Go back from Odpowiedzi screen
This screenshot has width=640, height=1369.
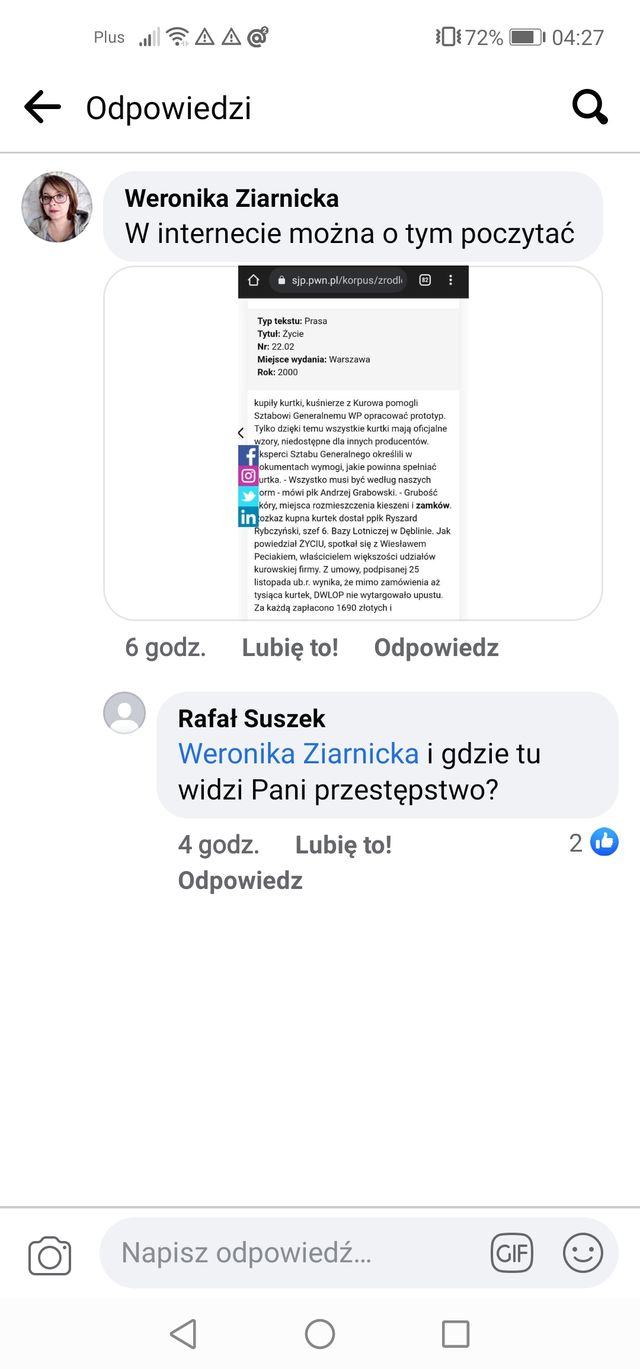tap(42, 107)
